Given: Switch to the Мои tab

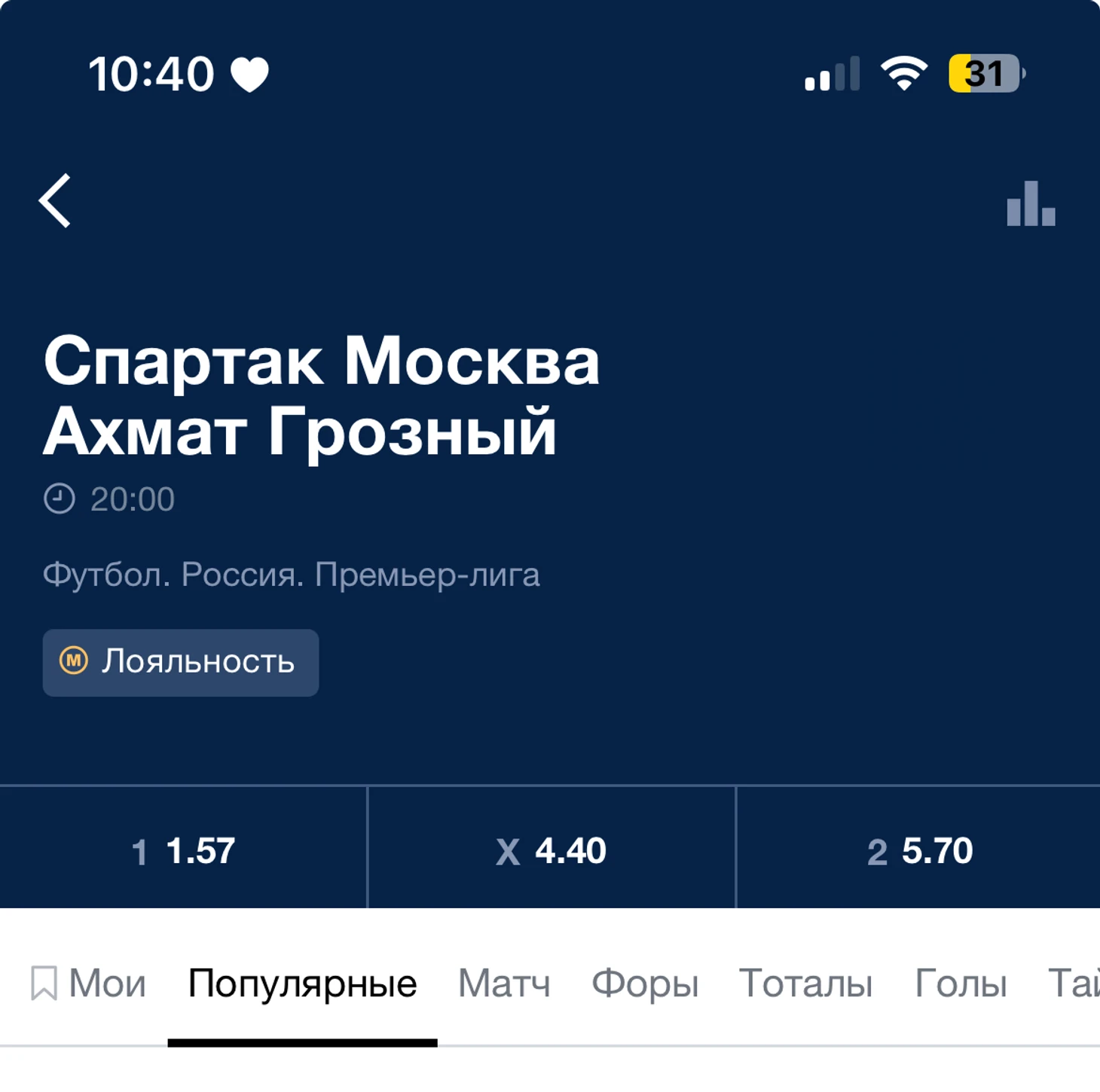Looking at the screenshot, I should [89, 983].
